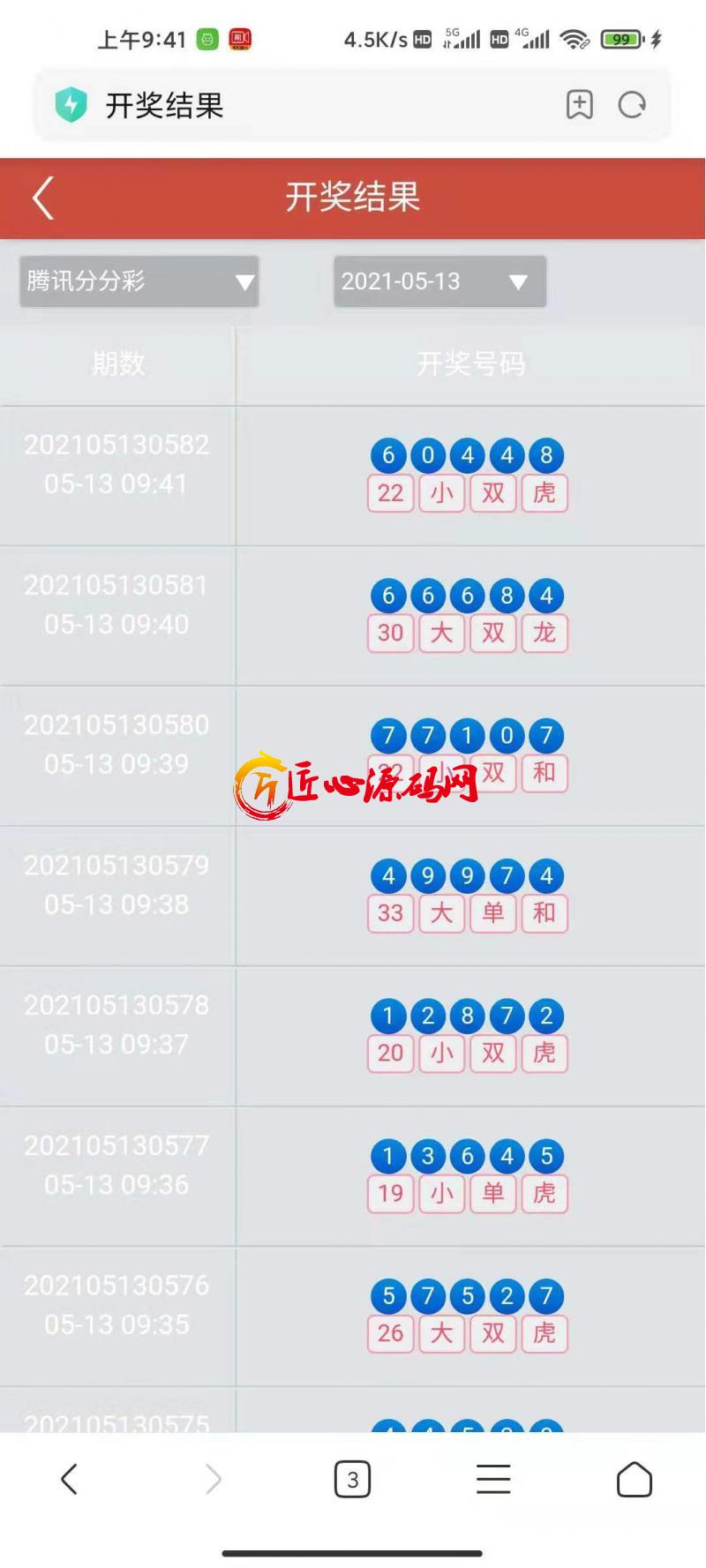Go back using the header arrow
This screenshot has width=706, height=1568.
[43, 198]
